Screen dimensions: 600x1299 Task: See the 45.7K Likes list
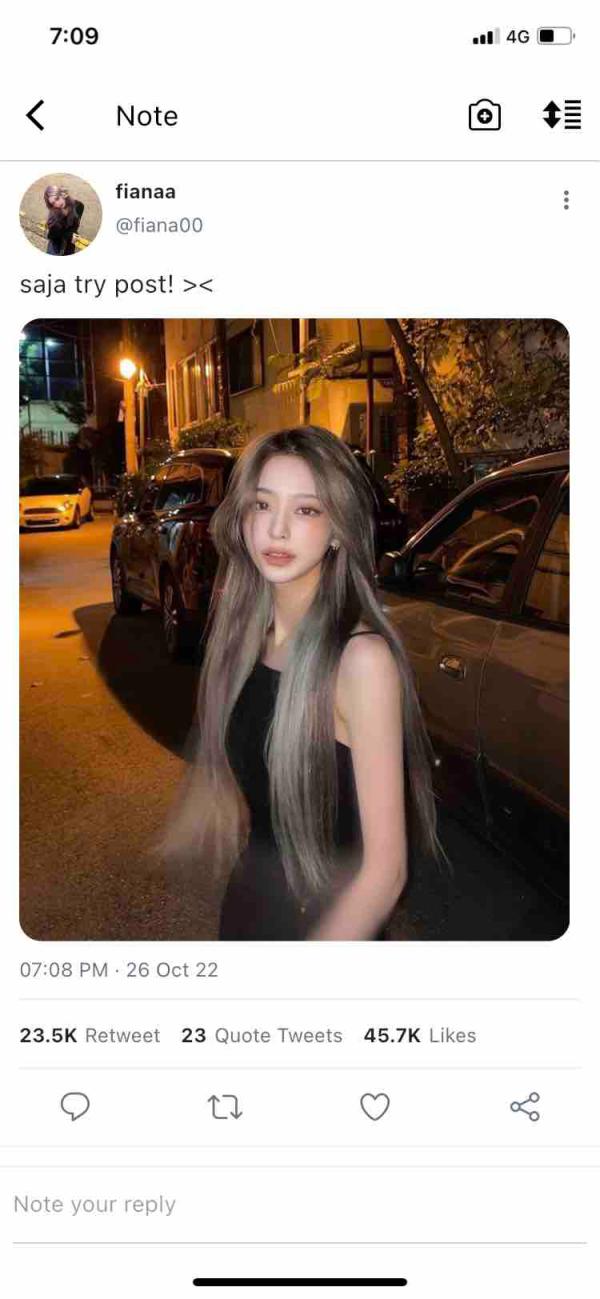[420, 1036]
